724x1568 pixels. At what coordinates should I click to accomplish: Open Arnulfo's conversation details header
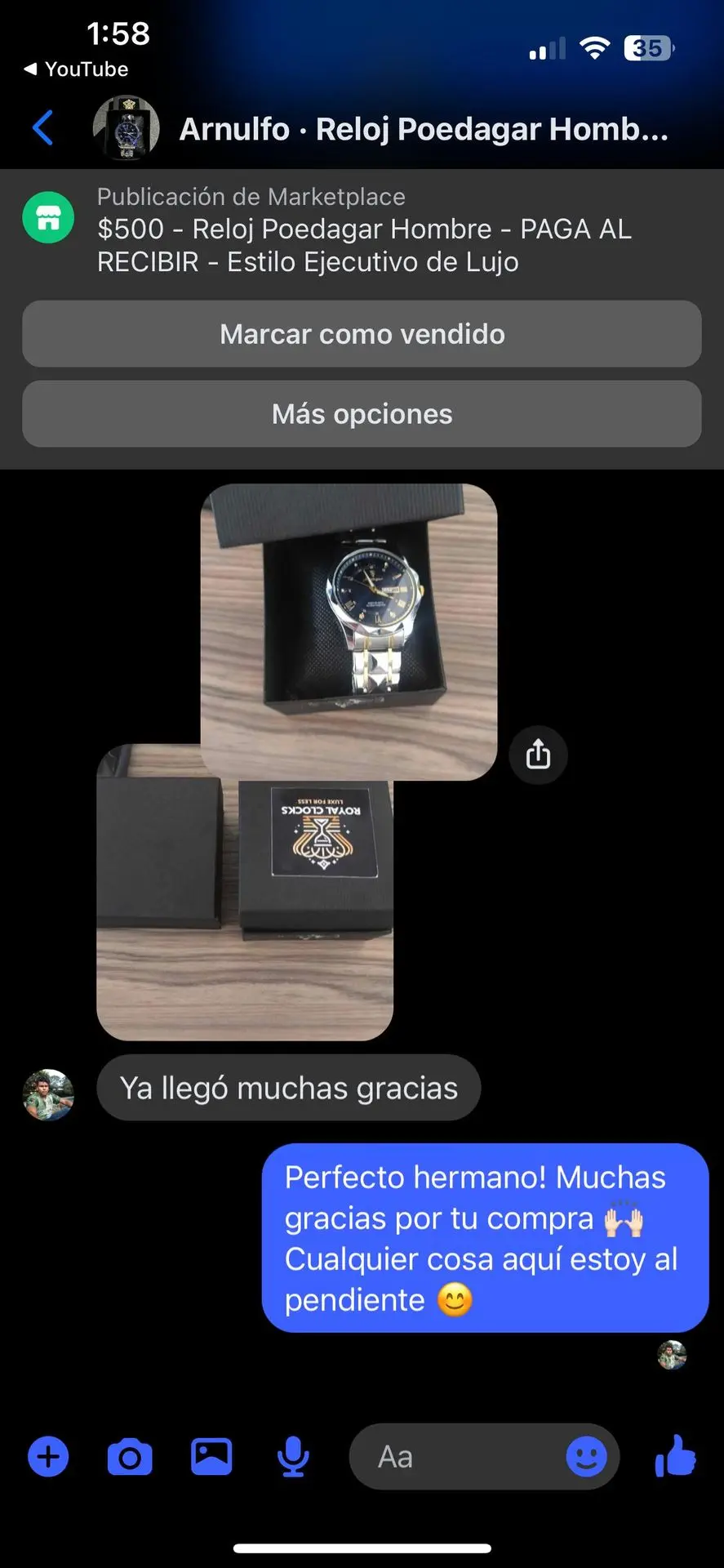[422, 129]
